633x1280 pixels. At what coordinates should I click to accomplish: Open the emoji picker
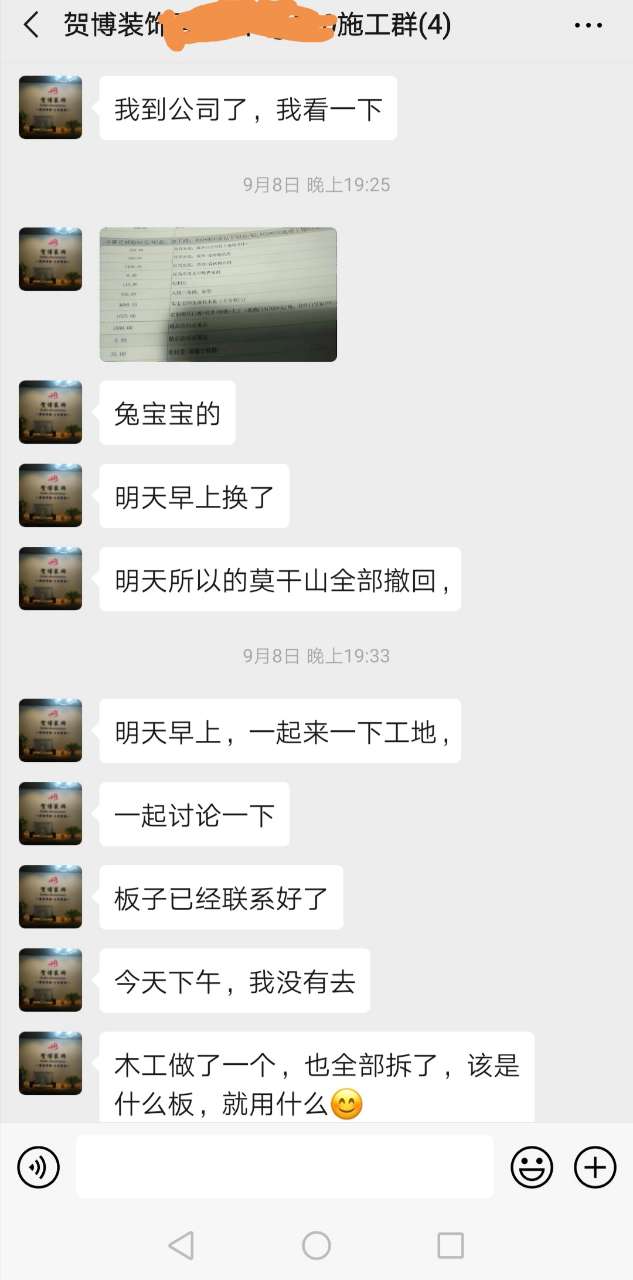pos(533,1167)
